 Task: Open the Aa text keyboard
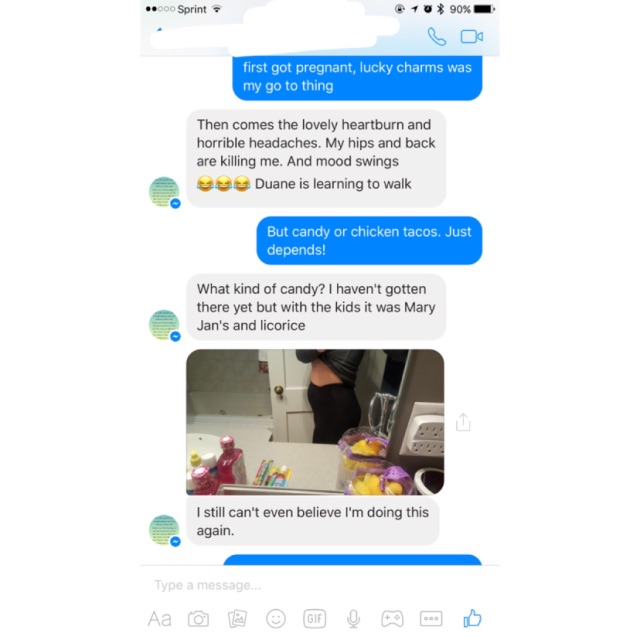click(x=160, y=619)
